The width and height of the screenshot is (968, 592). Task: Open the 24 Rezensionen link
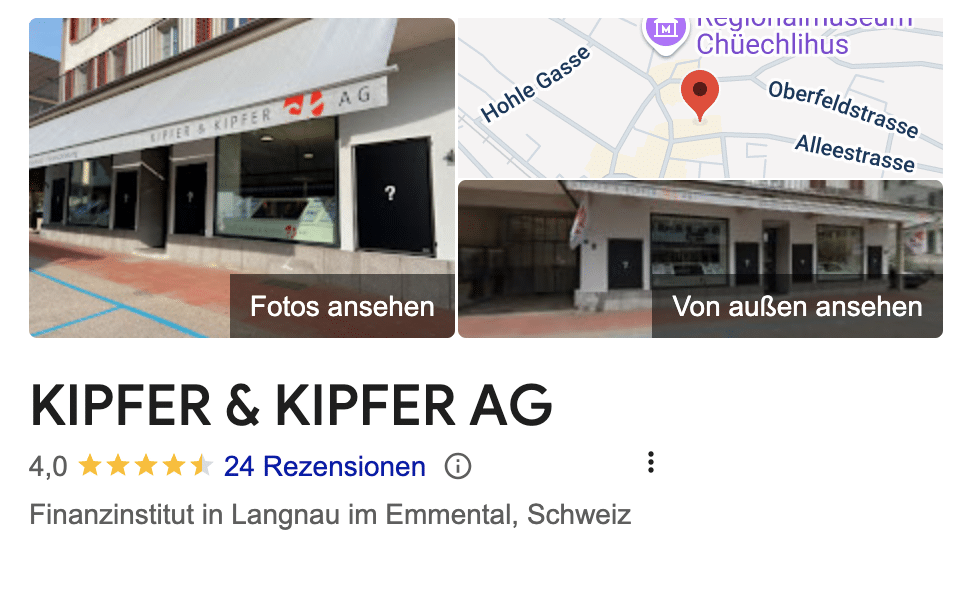point(324,466)
